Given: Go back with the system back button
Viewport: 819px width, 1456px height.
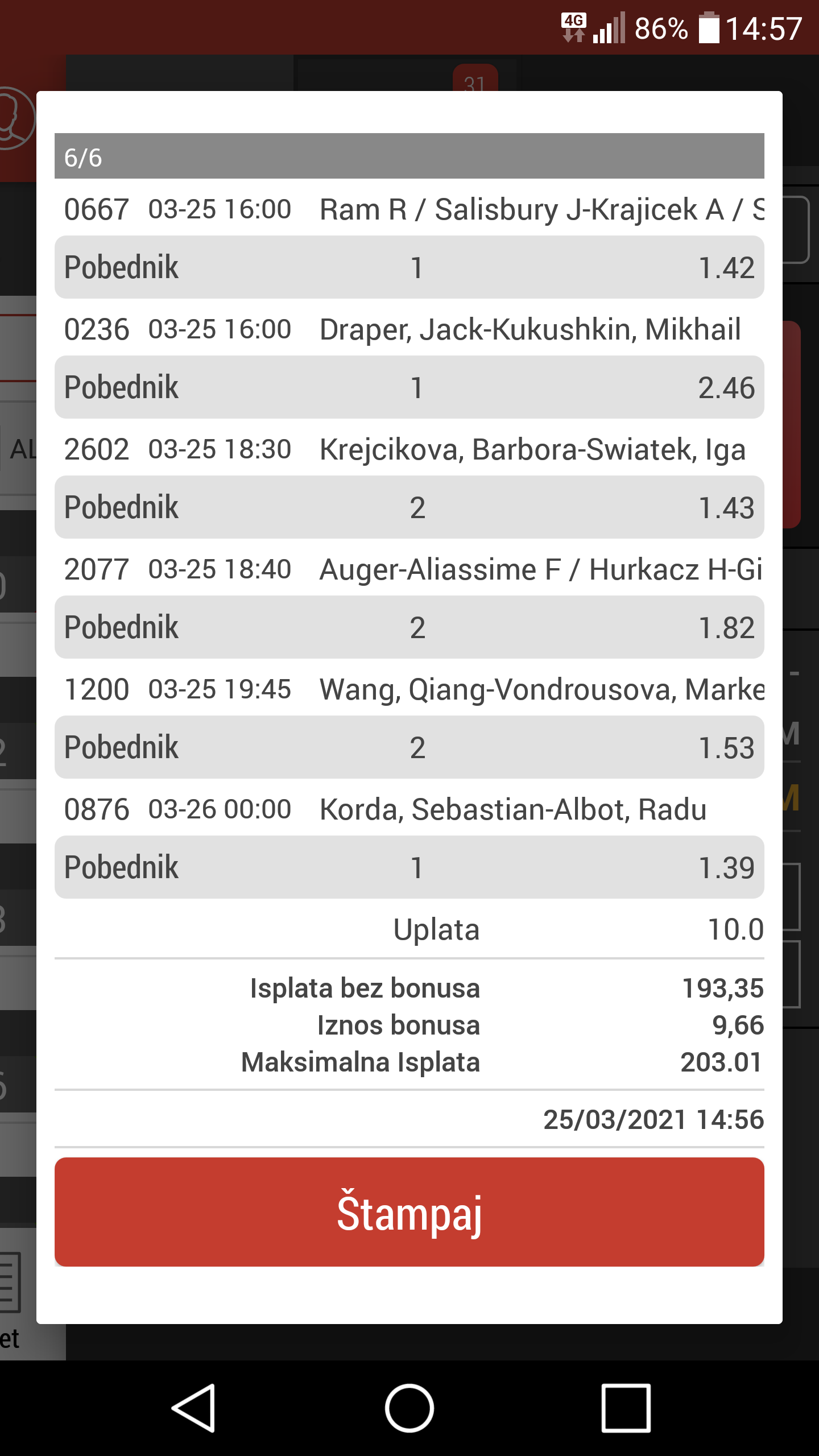Looking at the screenshot, I should (194, 1408).
